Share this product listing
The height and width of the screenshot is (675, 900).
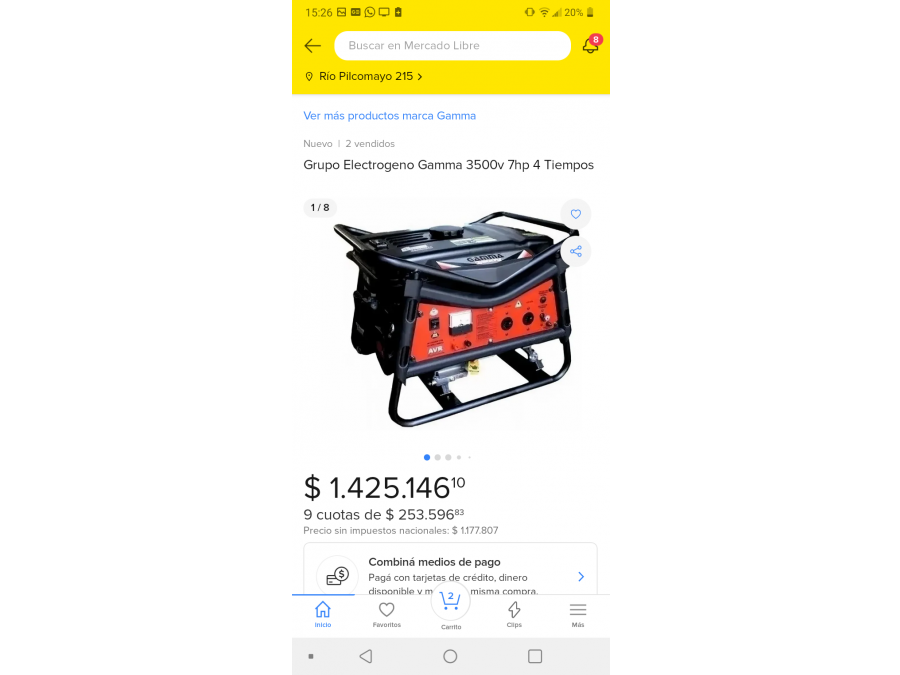pos(576,251)
